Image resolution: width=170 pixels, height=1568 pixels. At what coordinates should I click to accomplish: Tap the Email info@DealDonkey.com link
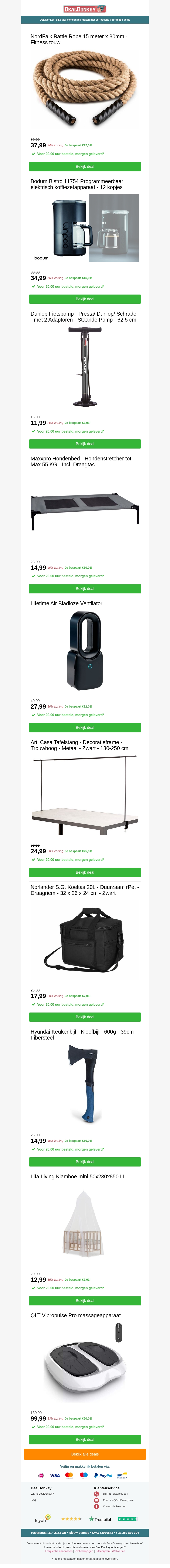[118, 1500]
